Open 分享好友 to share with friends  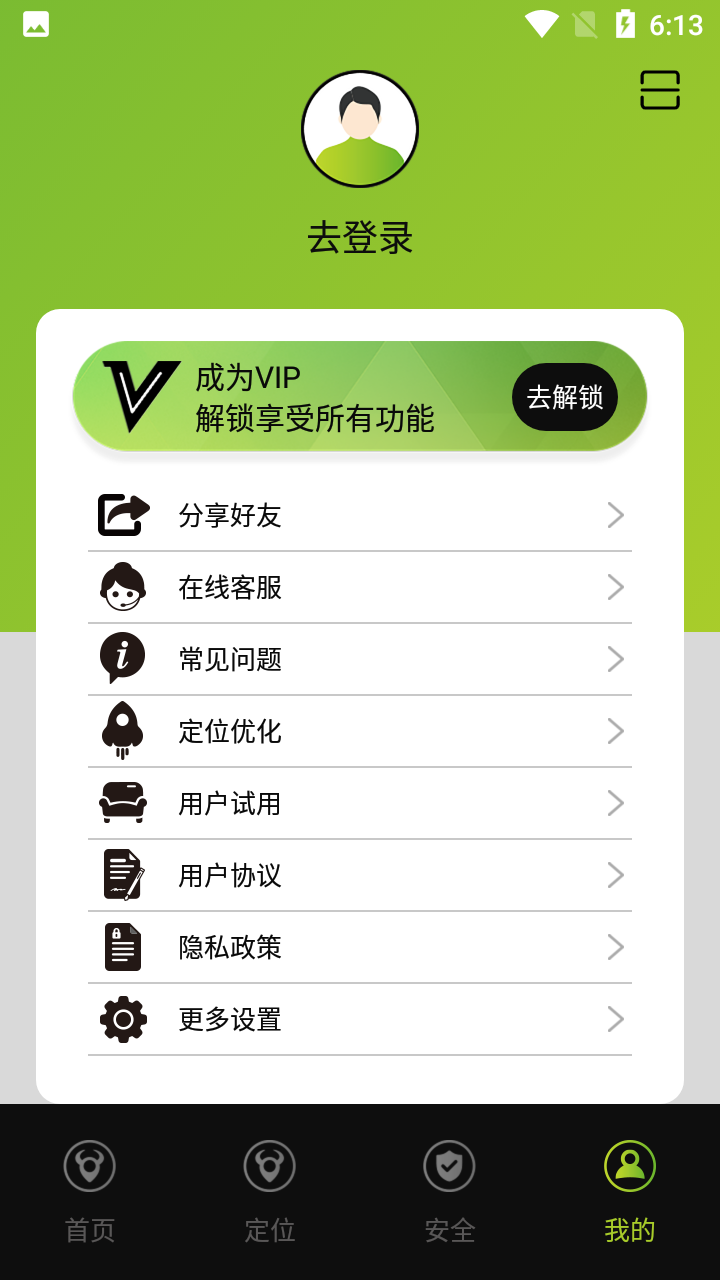coord(360,515)
